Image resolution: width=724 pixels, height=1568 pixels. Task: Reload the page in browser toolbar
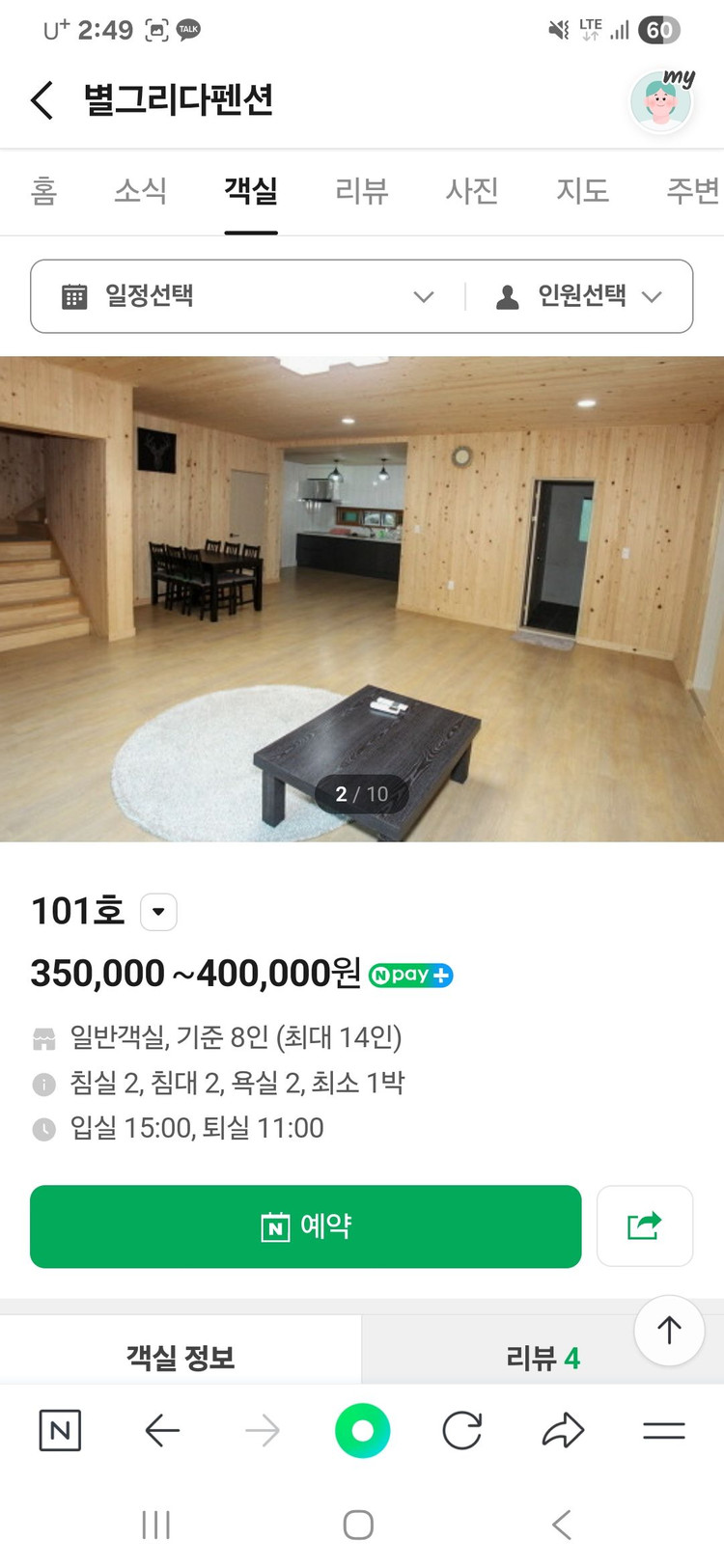(462, 1431)
